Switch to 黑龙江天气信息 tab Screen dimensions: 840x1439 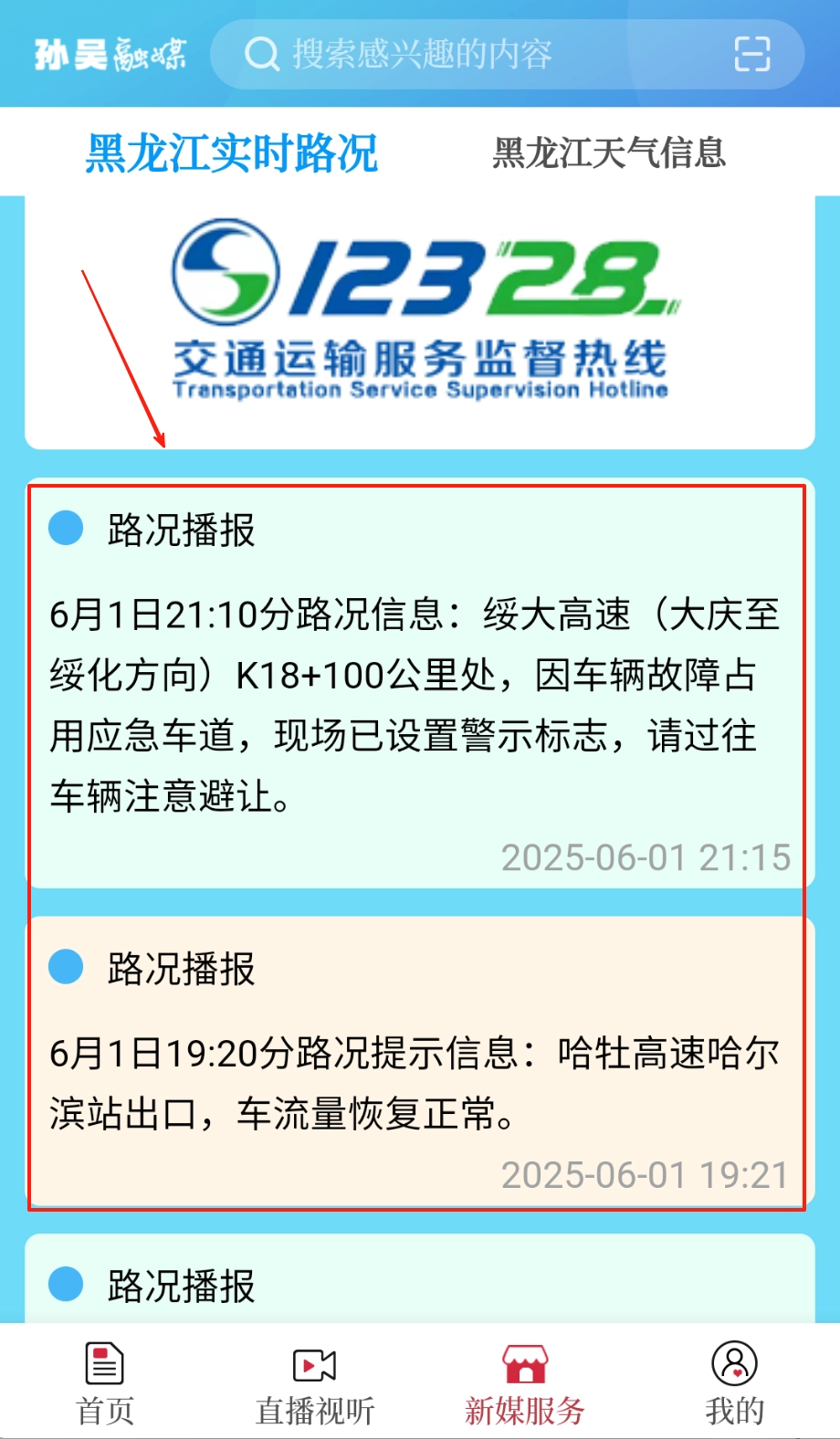pyautogui.click(x=609, y=152)
